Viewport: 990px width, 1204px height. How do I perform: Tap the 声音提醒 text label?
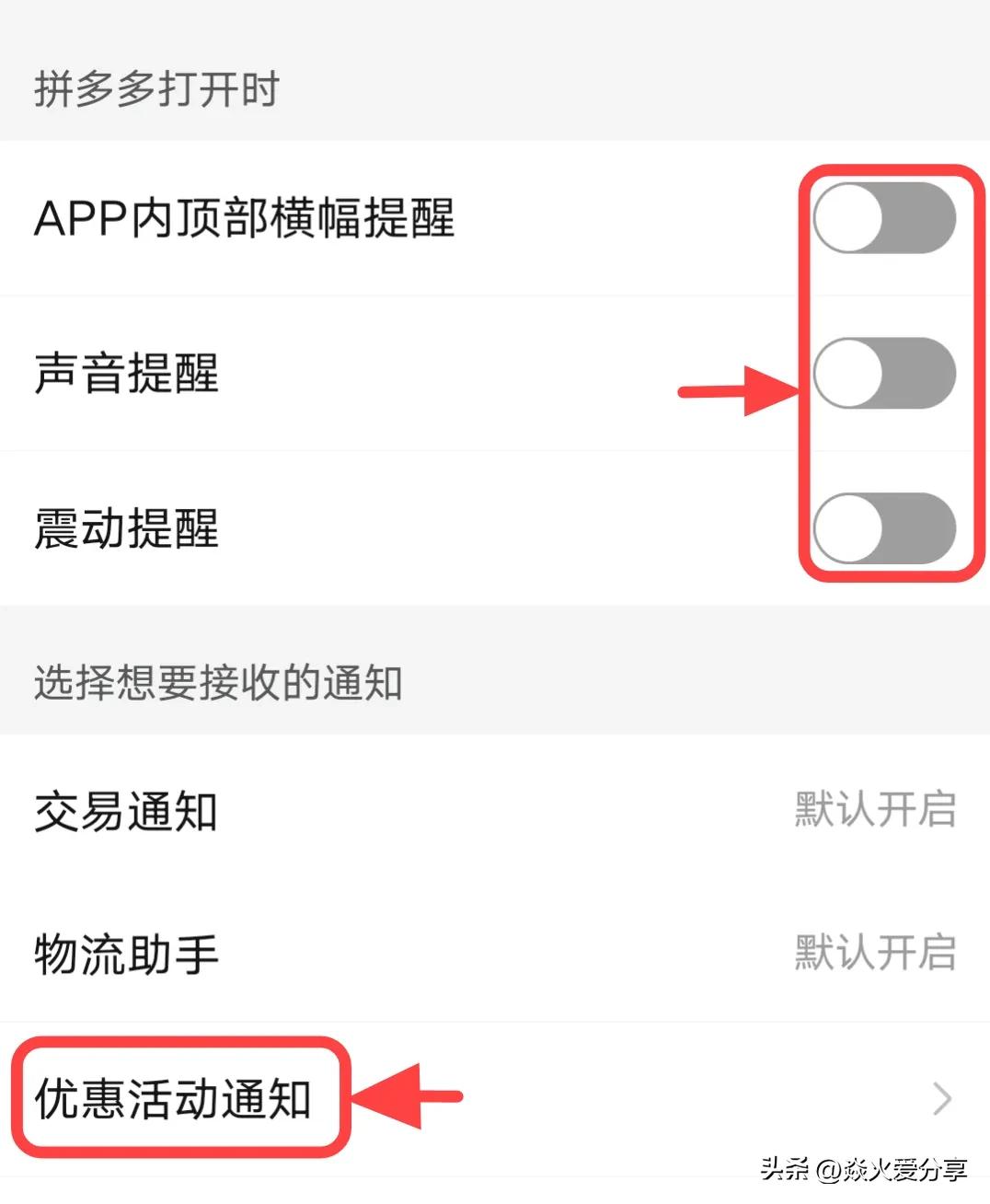(126, 375)
